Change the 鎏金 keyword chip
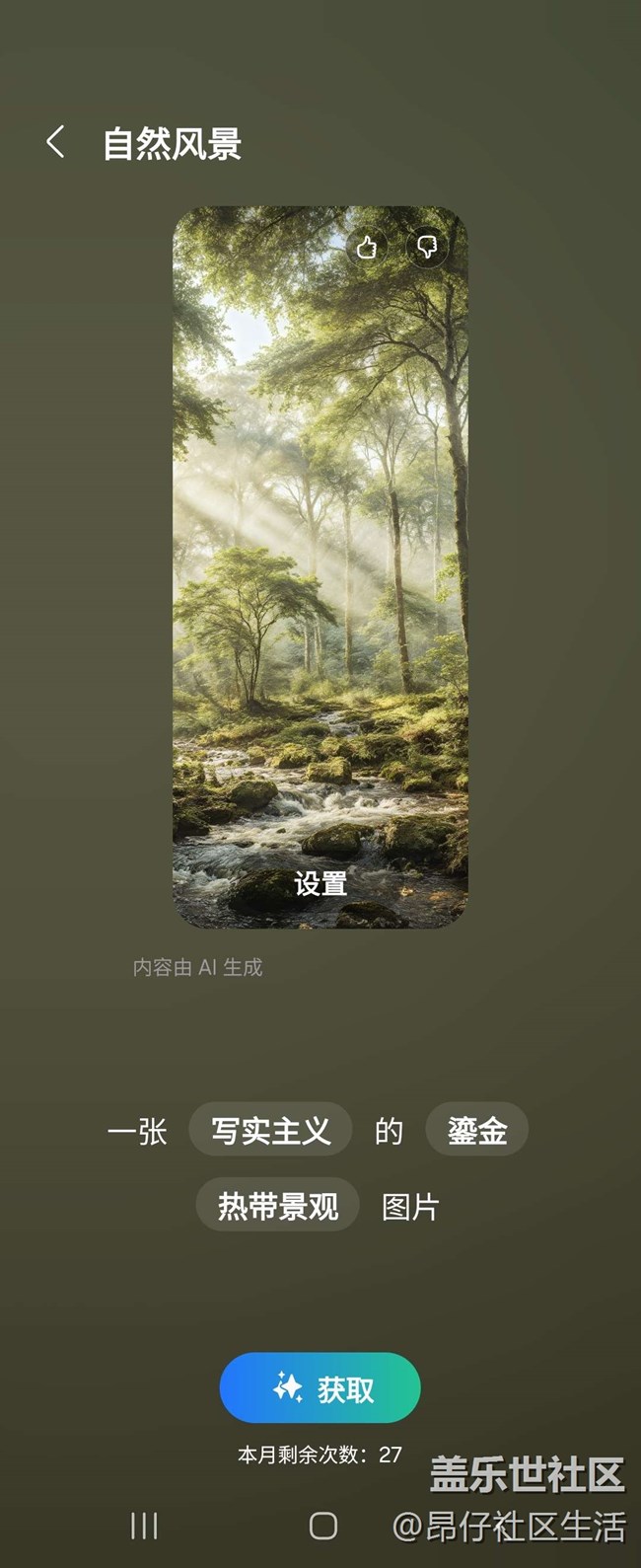 coord(477,1130)
